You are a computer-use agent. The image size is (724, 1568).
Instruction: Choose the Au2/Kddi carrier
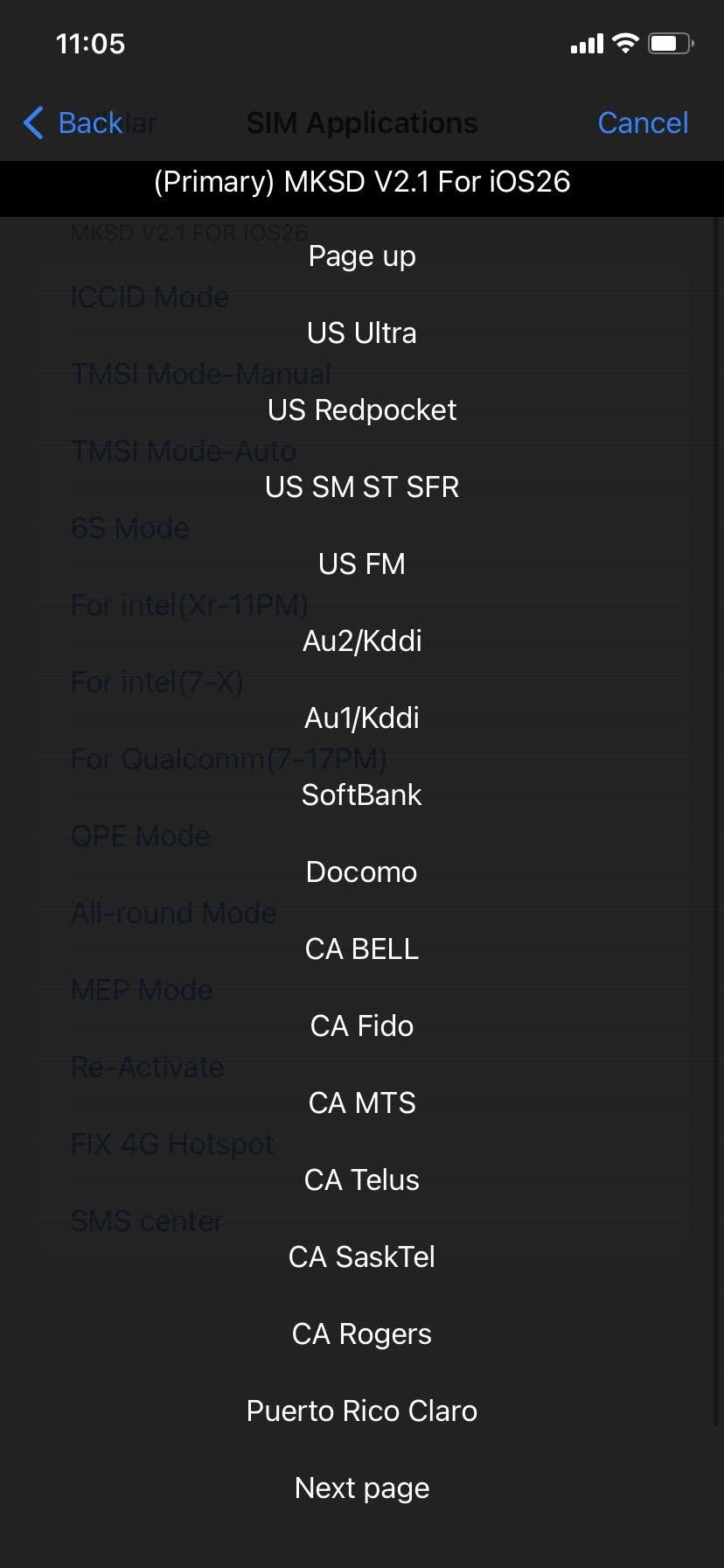[361, 640]
